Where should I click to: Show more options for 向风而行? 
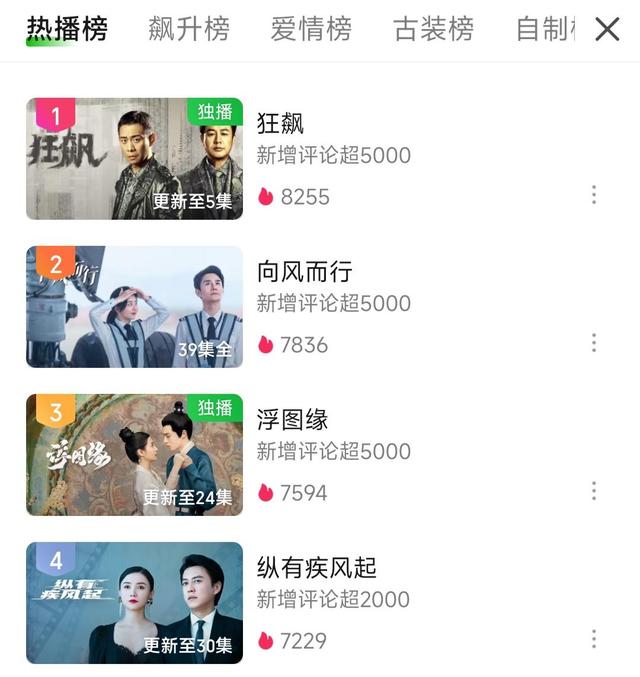594,343
